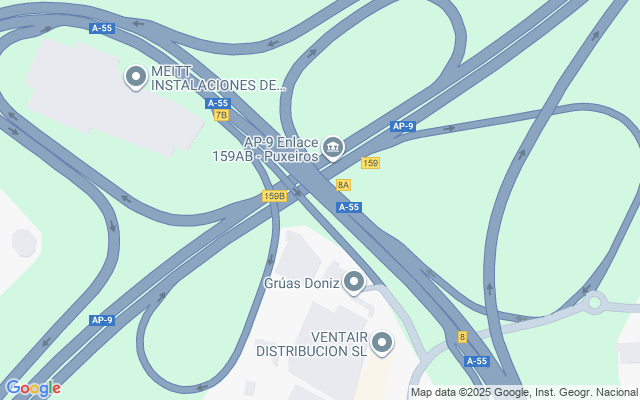Tap the Ventair Distribucion SL marker
The image size is (640, 400).
pos(382,343)
